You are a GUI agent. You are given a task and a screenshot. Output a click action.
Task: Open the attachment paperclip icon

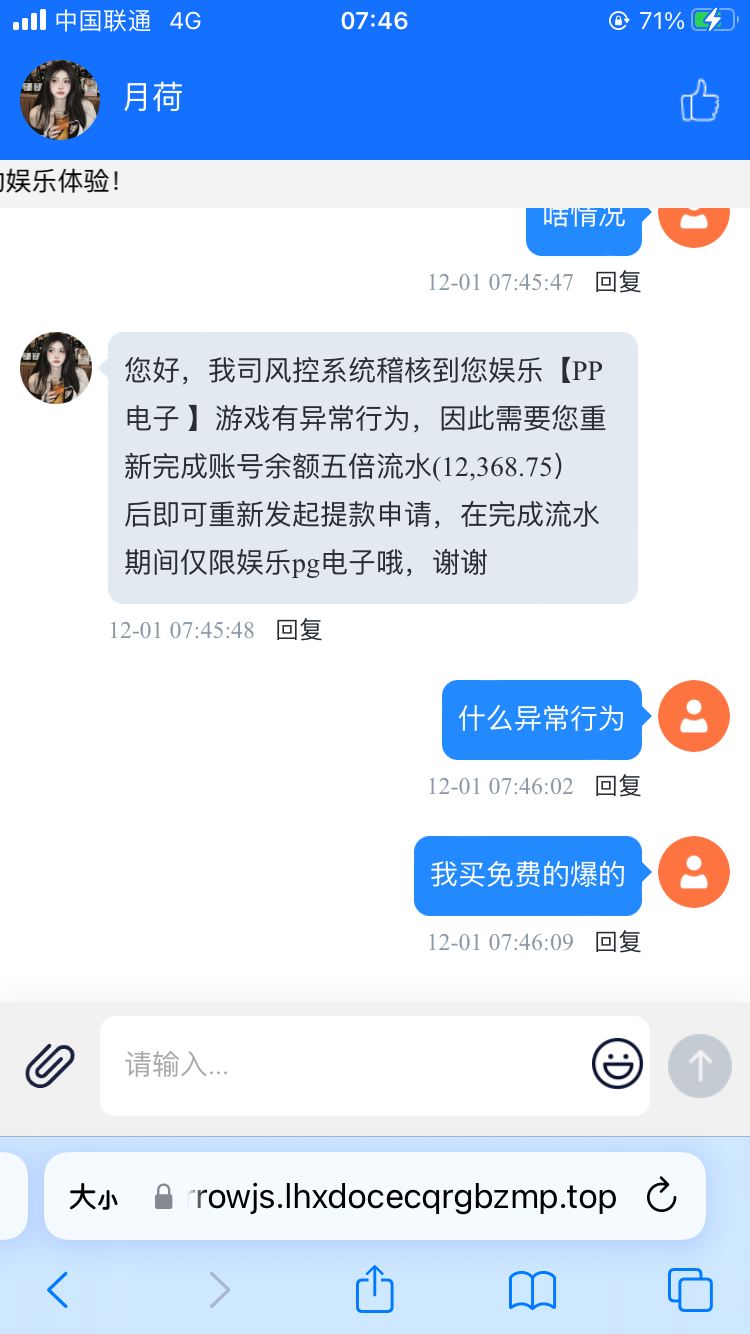pos(48,1063)
